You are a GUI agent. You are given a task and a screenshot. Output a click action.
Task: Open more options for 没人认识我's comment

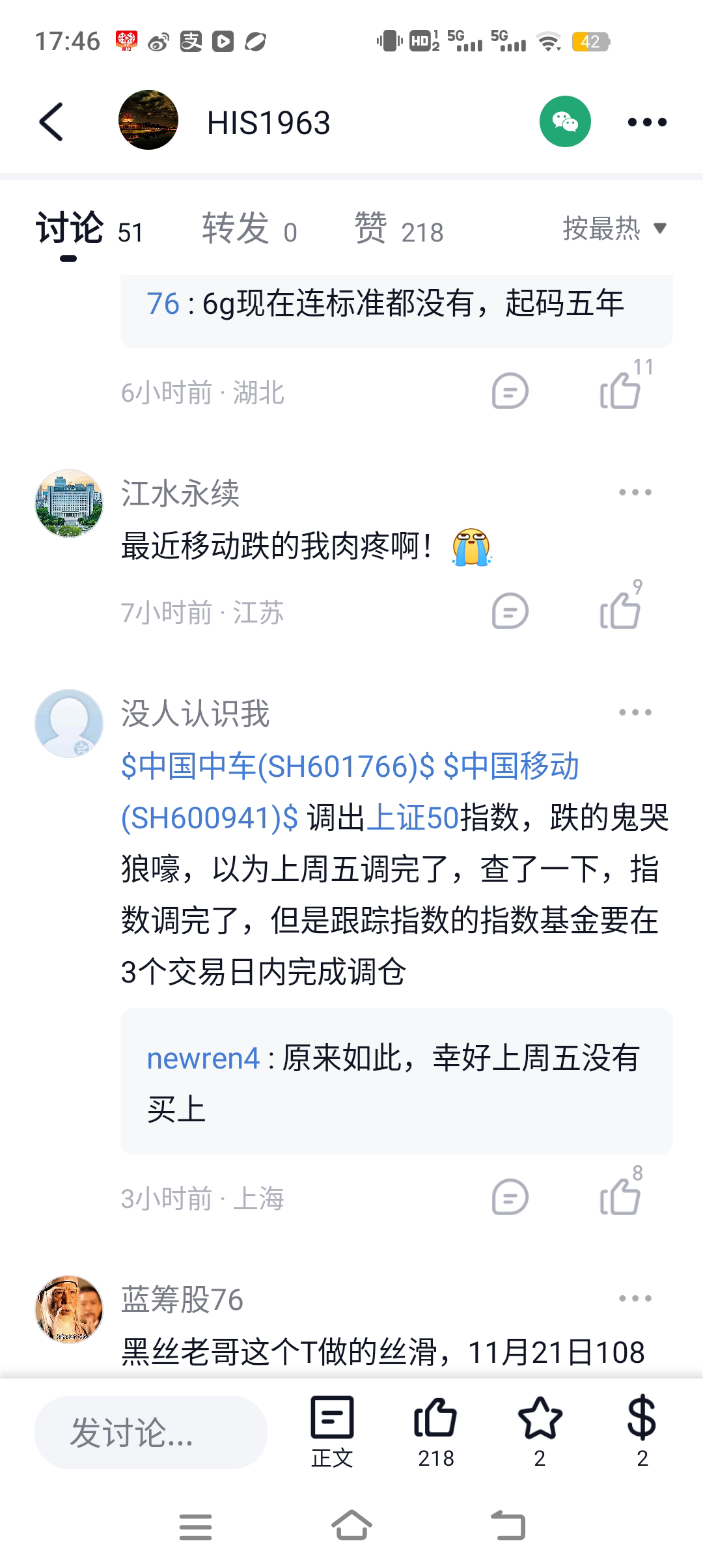click(635, 712)
